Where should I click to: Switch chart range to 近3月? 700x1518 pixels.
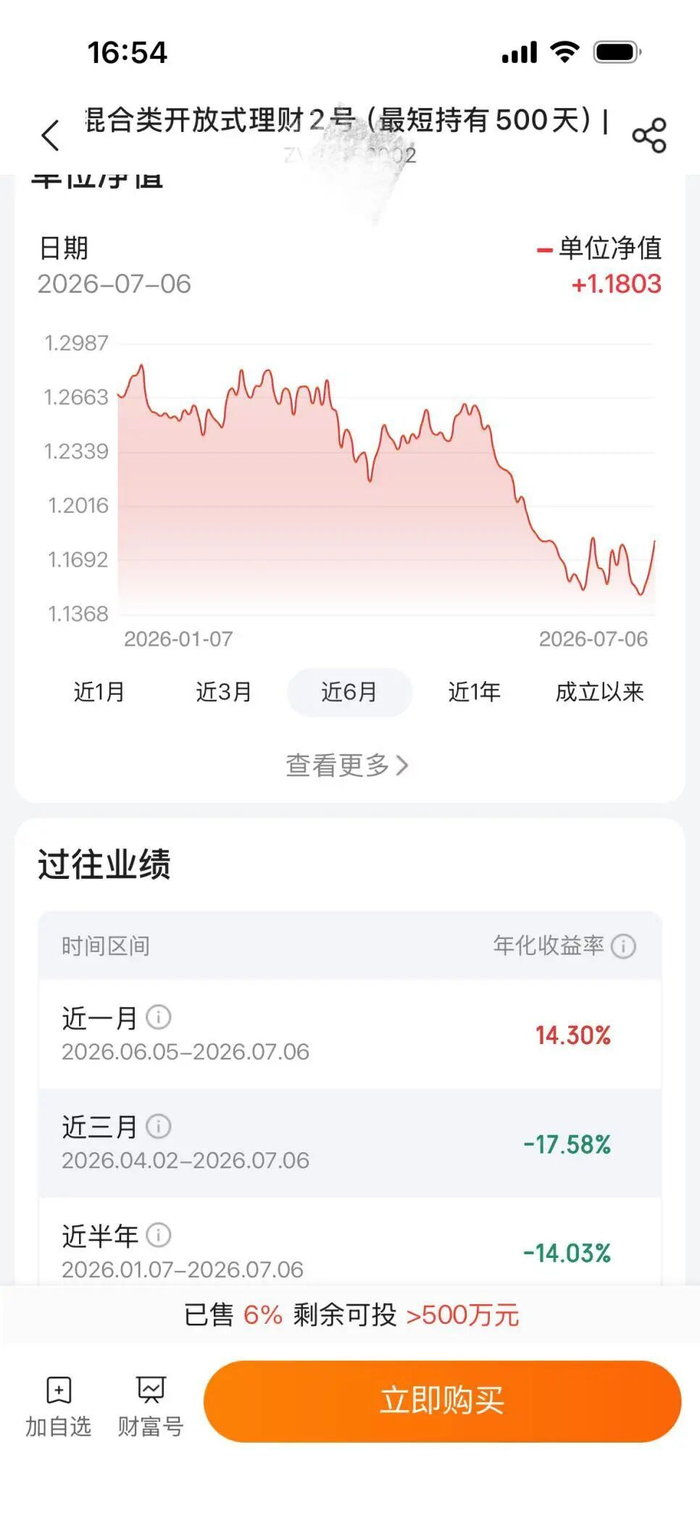pos(224,692)
